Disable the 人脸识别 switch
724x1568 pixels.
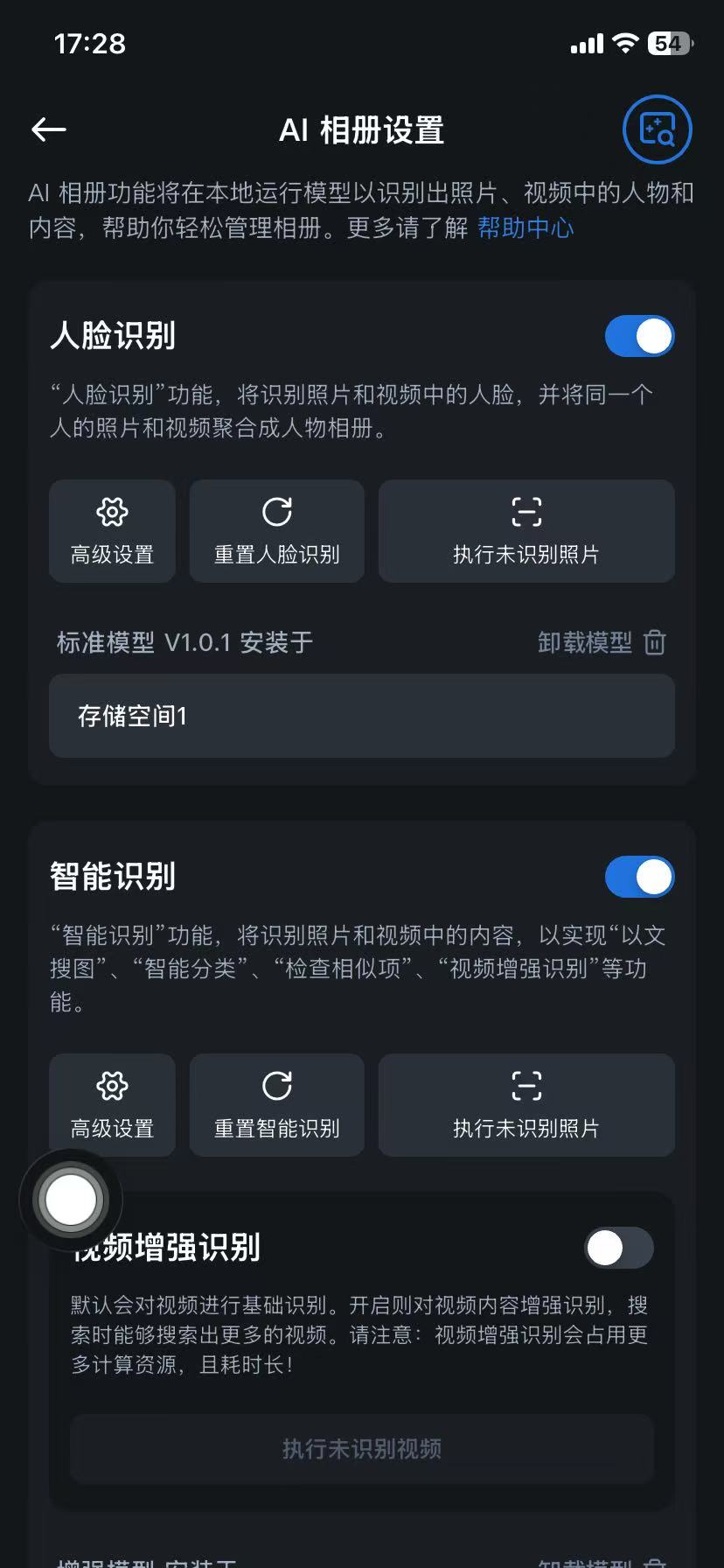coord(639,335)
